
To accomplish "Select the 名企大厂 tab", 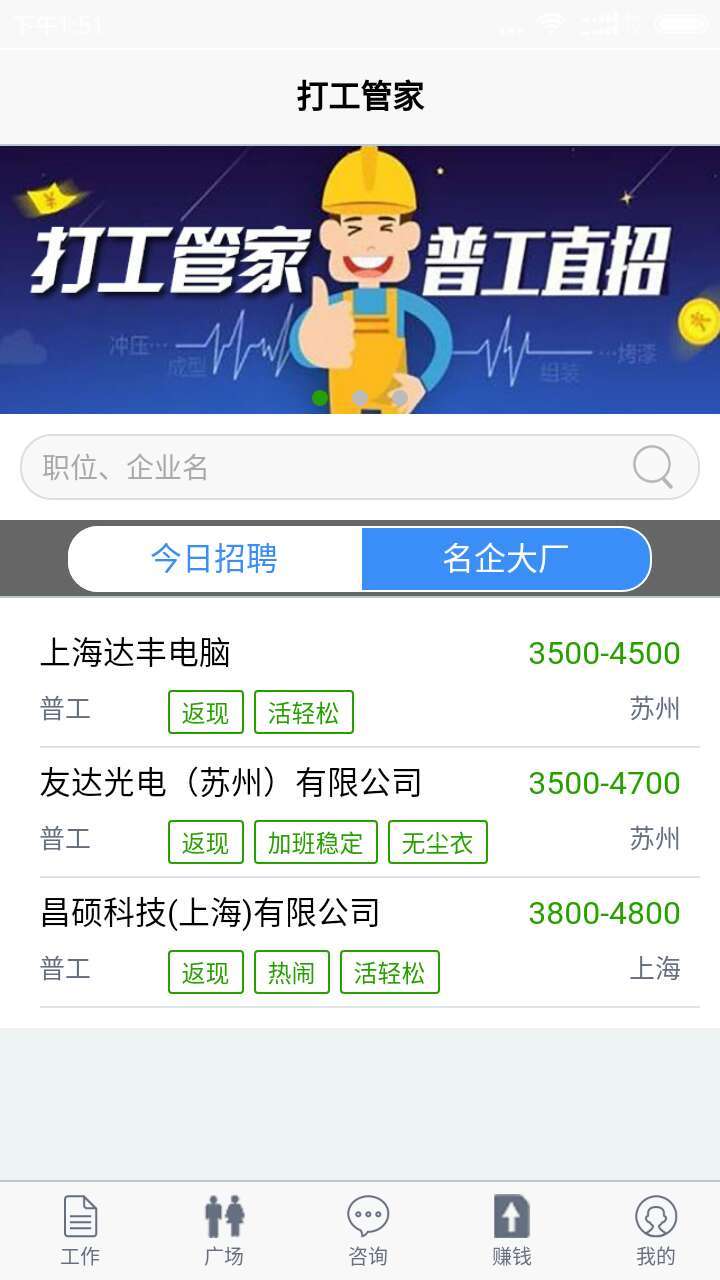I will coord(506,559).
